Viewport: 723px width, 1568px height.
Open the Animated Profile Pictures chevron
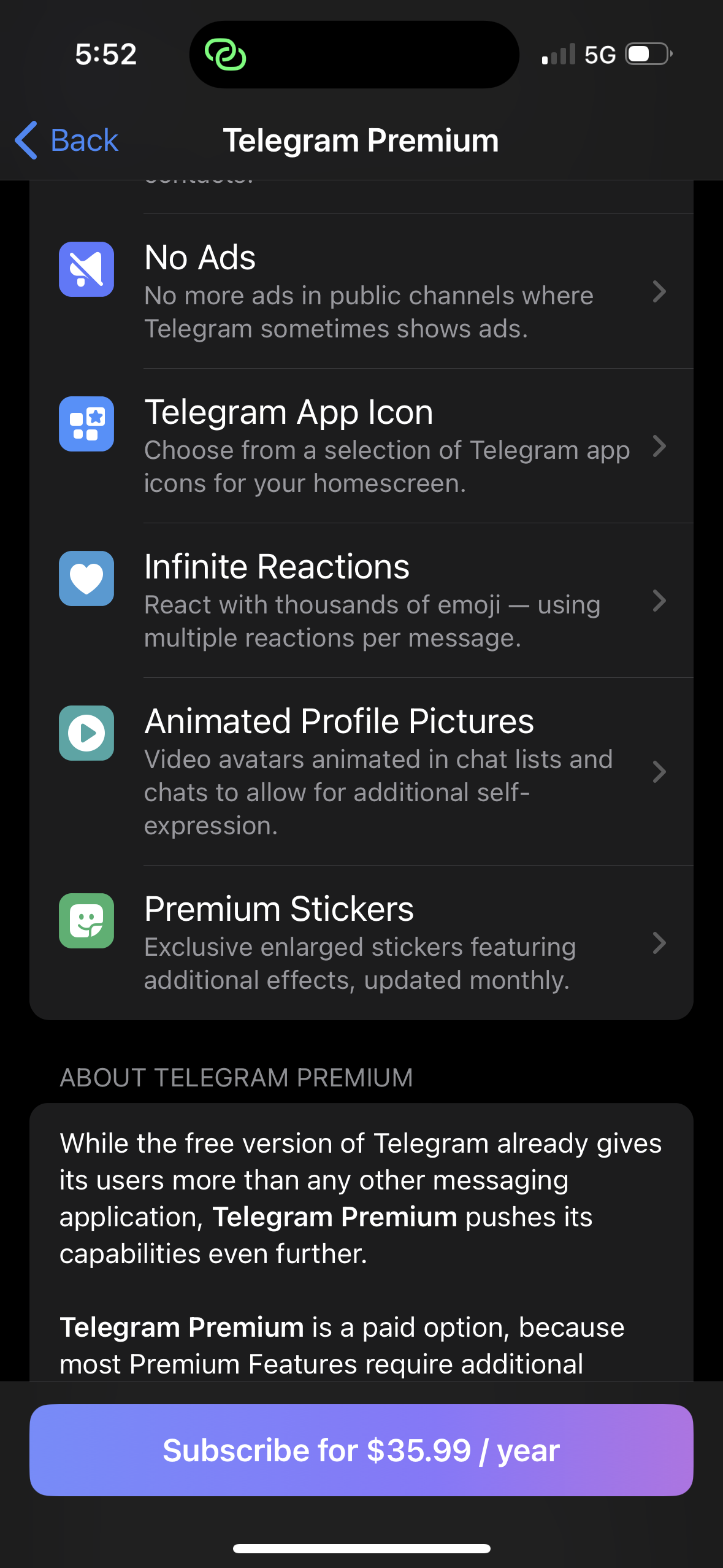pos(659,772)
